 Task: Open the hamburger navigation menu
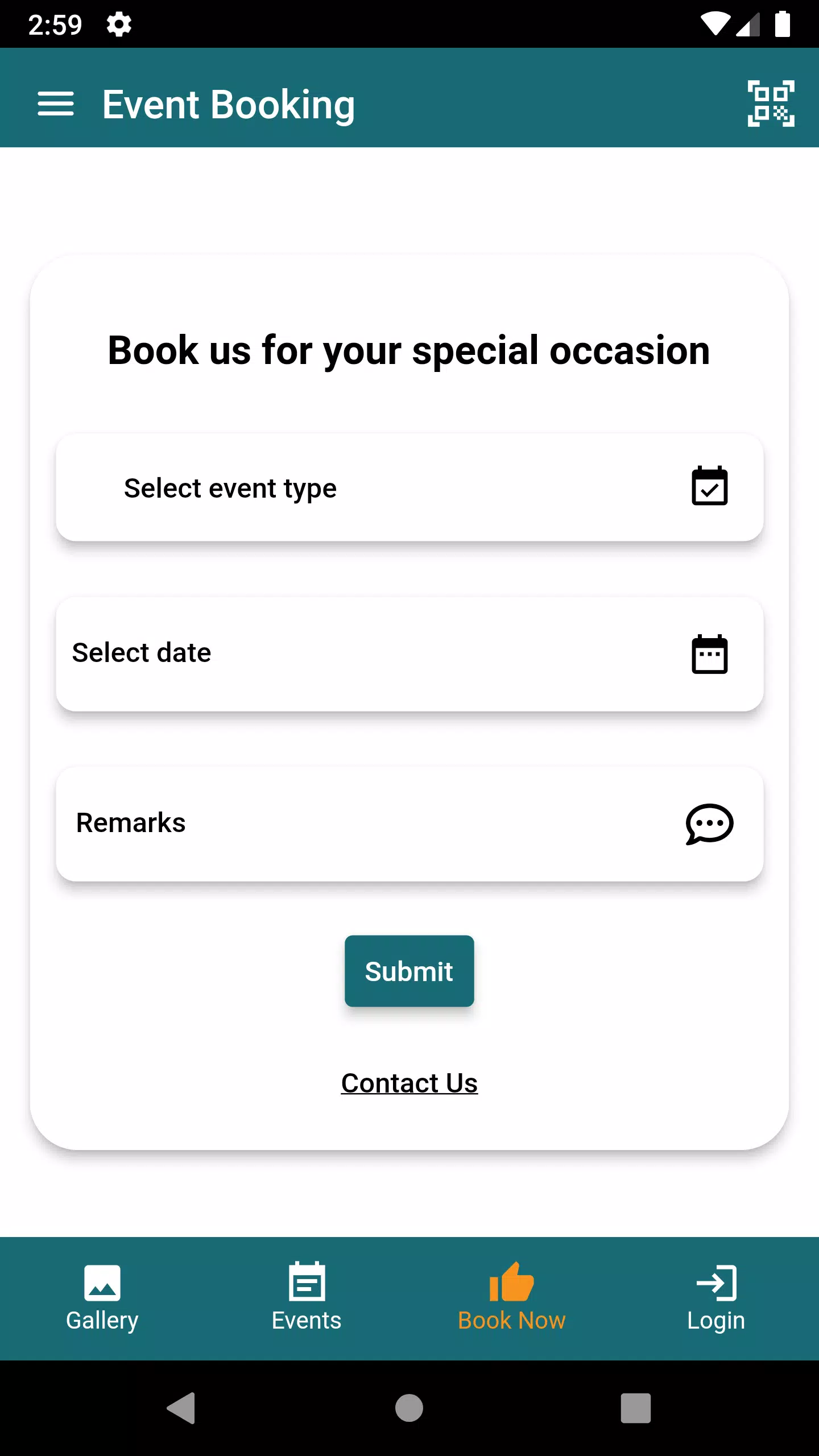point(56,104)
